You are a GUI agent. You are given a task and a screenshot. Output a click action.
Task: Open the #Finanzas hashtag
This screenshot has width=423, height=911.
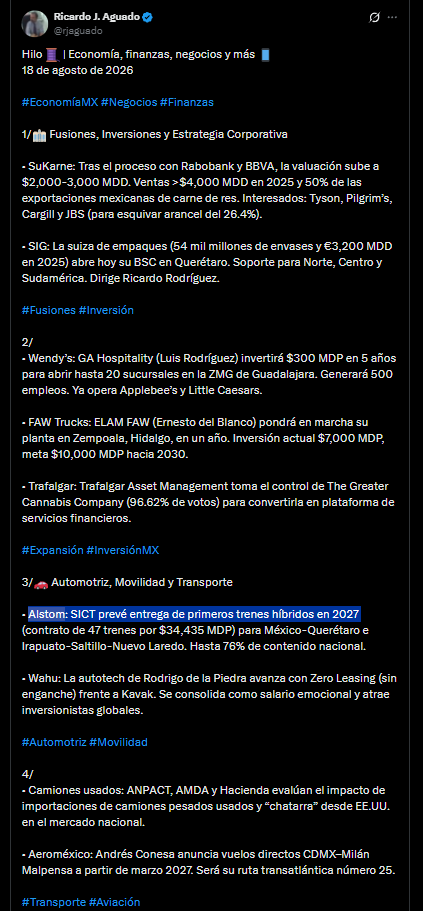[x=187, y=102]
